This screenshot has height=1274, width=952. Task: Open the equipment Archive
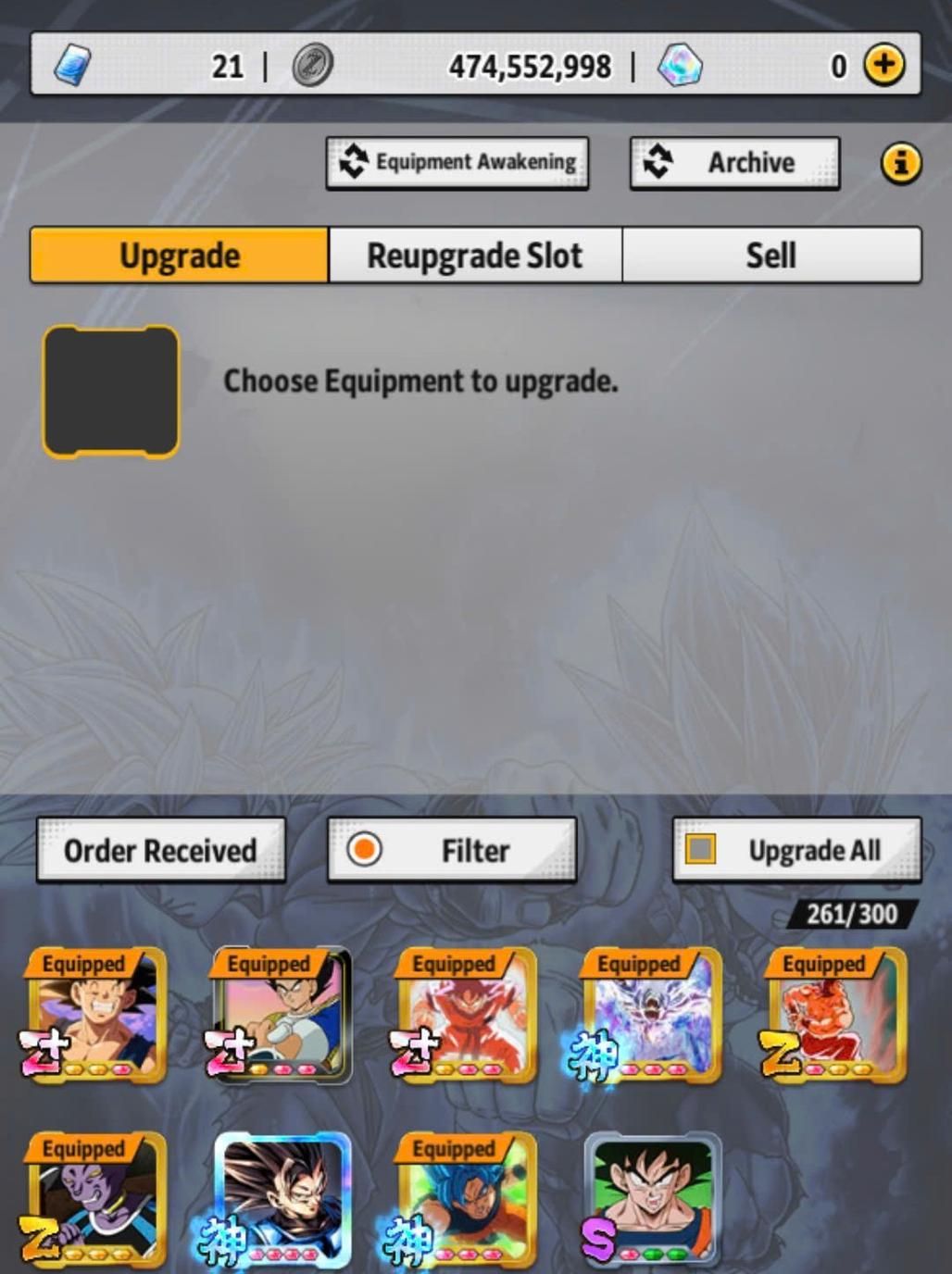(734, 163)
